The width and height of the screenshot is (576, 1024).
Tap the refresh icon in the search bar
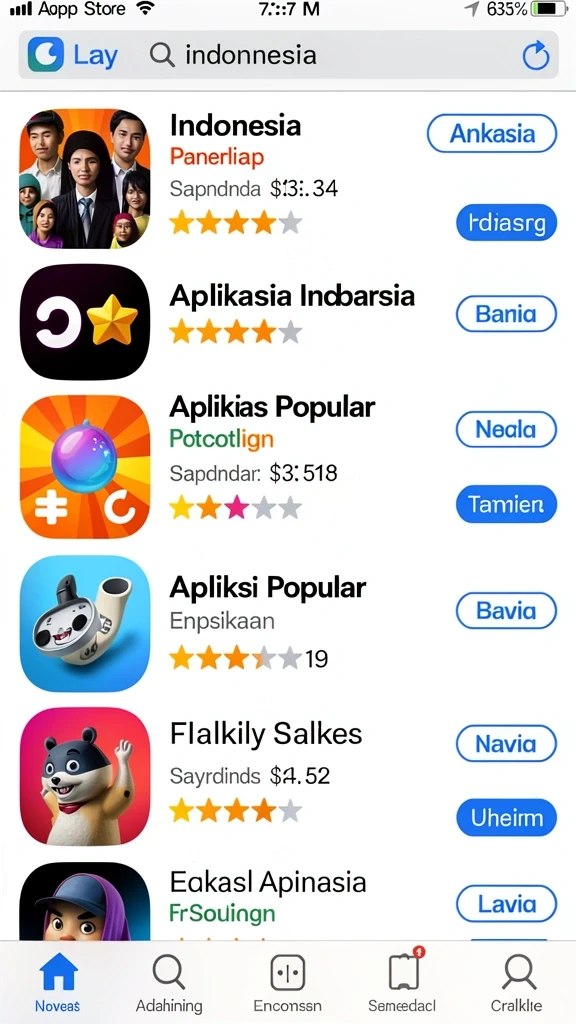[x=536, y=56]
